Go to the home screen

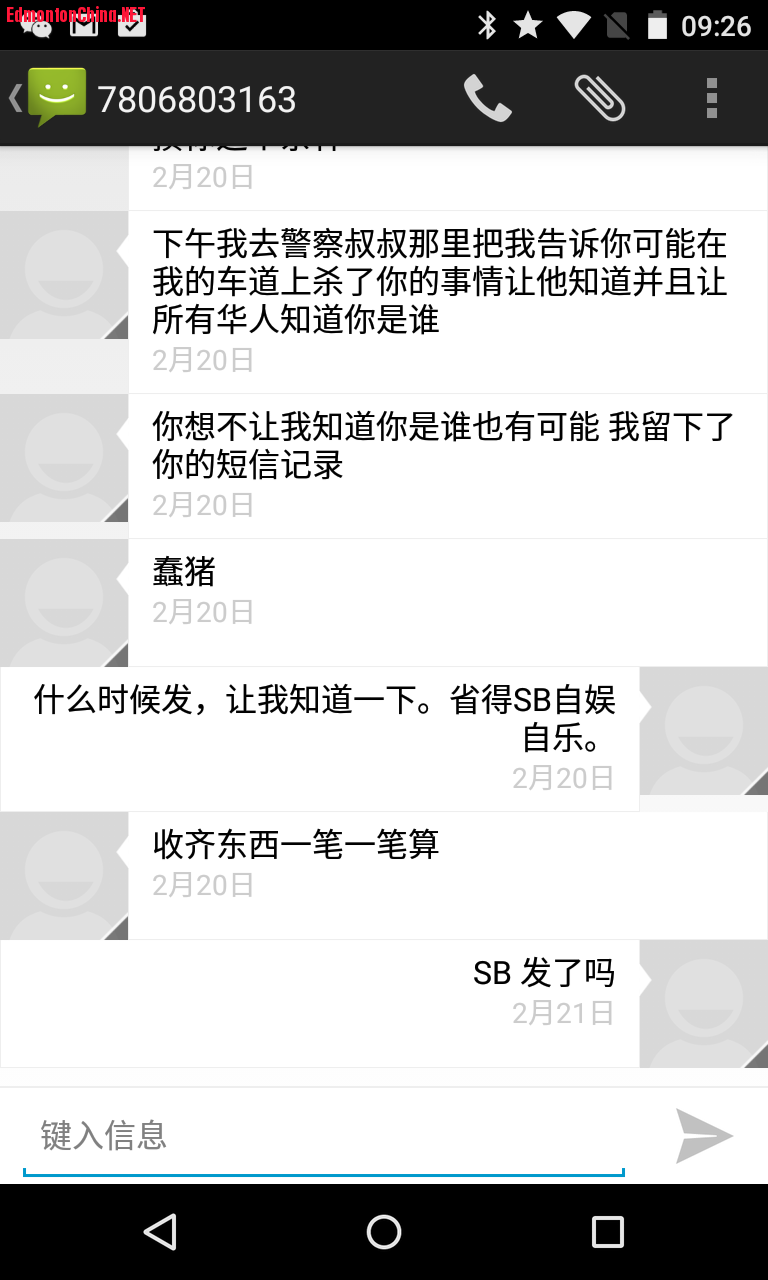tap(384, 1231)
